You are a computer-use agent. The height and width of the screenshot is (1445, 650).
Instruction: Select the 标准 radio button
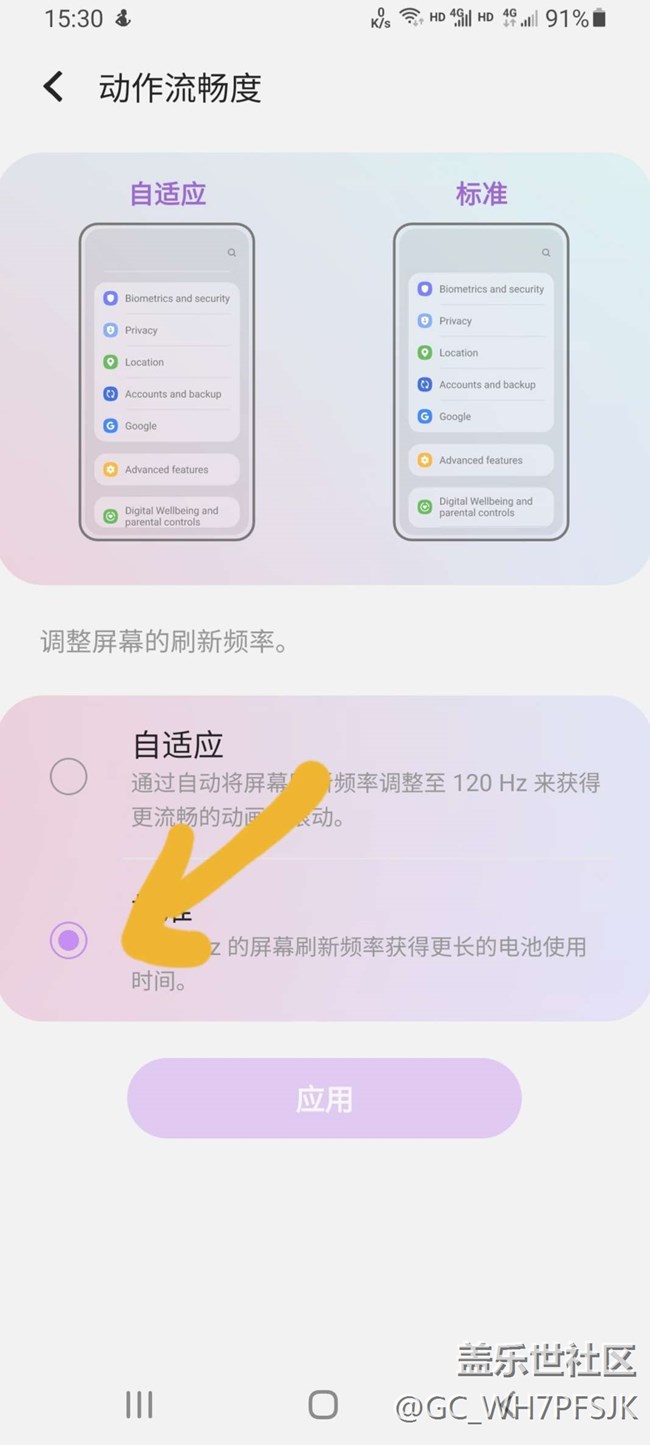pyautogui.click(x=69, y=940)
